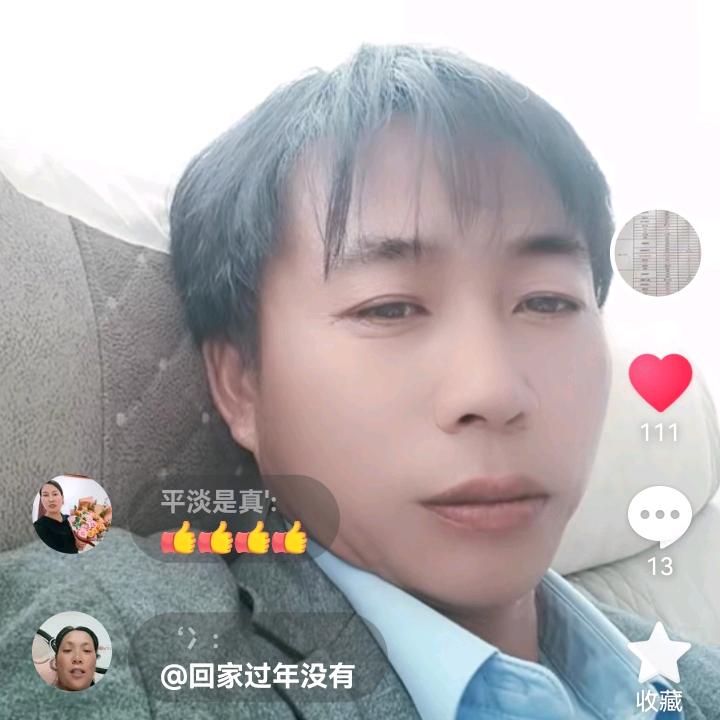Image resolution: width=720 pixels, height=720 pixels.
Task: Add video to favorites with 收藏 star
Action: coord(660,655)
